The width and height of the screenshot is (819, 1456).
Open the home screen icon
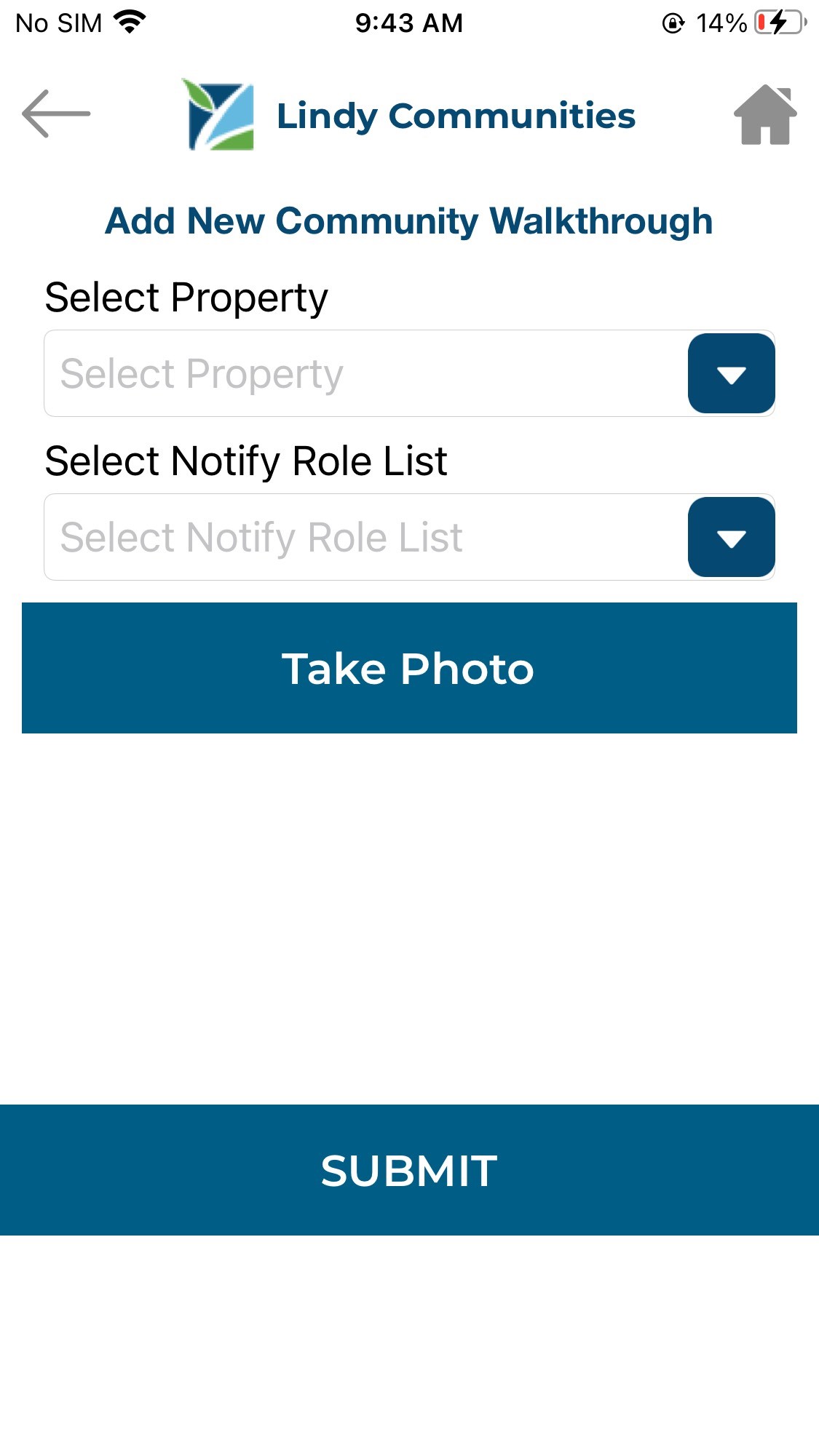[x=765, y=115]
